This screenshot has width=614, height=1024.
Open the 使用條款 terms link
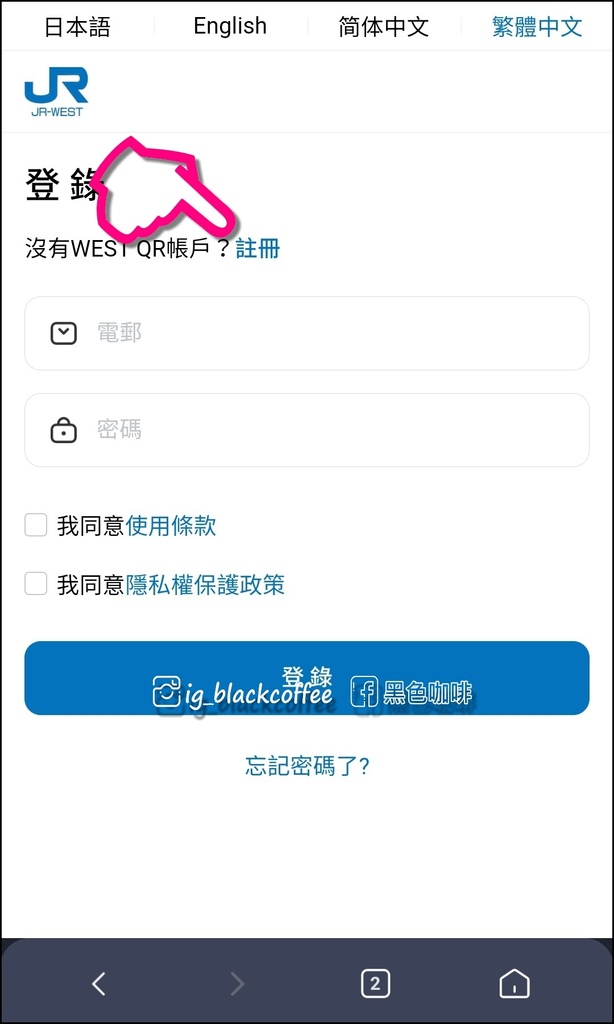(x=170, y=525)
